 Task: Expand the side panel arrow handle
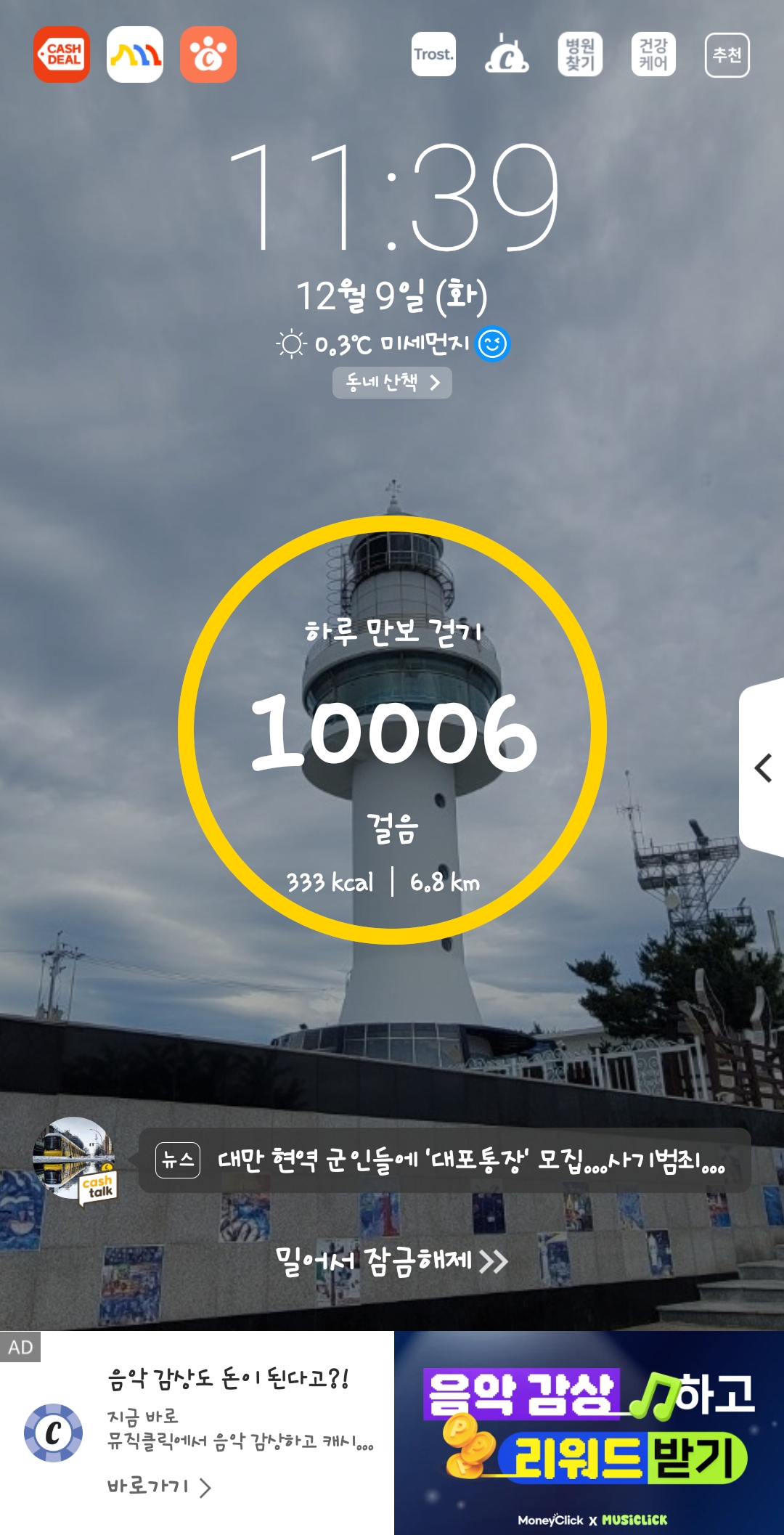(x=762, y=767)
